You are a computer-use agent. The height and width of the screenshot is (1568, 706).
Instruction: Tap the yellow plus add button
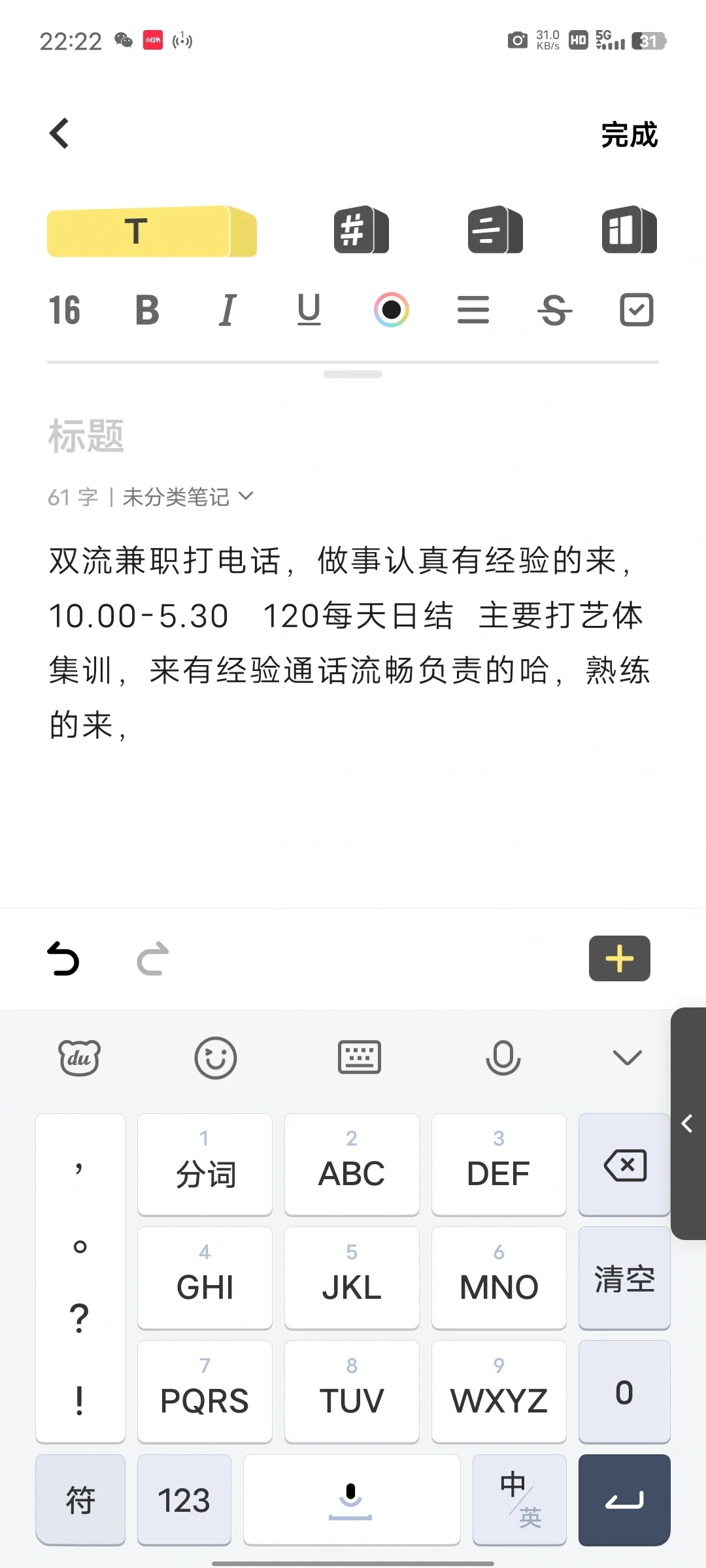pos(619,958)
